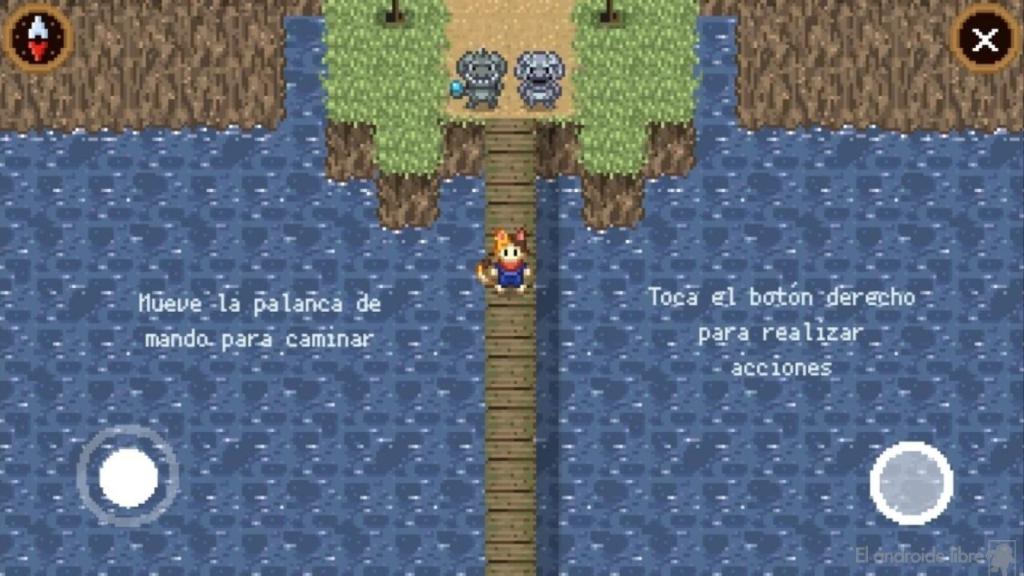This screenshot has height=576, width=1024.
Task: Tap the right action button
Action: point(910,483)
